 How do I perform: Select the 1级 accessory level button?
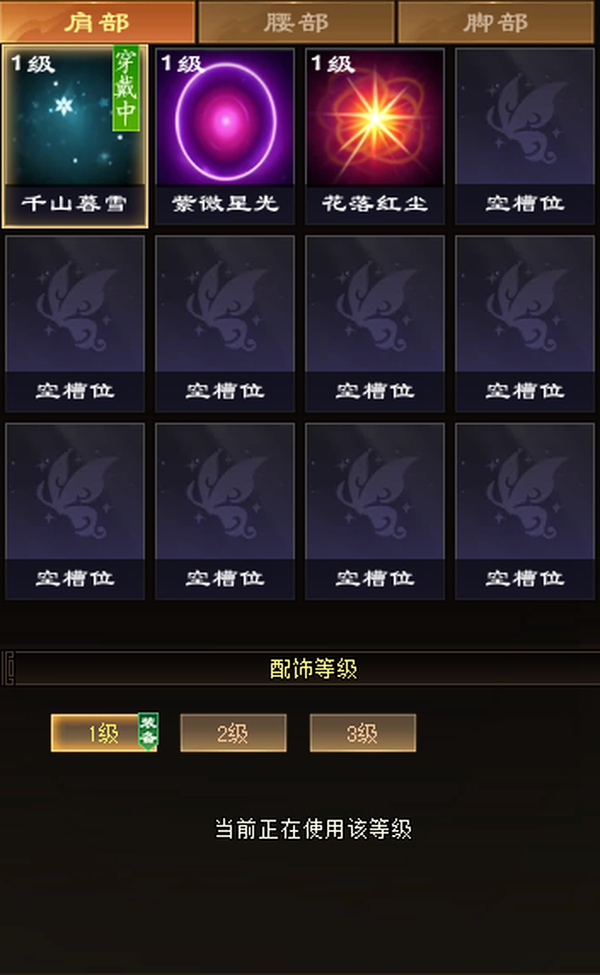point(104,733)
